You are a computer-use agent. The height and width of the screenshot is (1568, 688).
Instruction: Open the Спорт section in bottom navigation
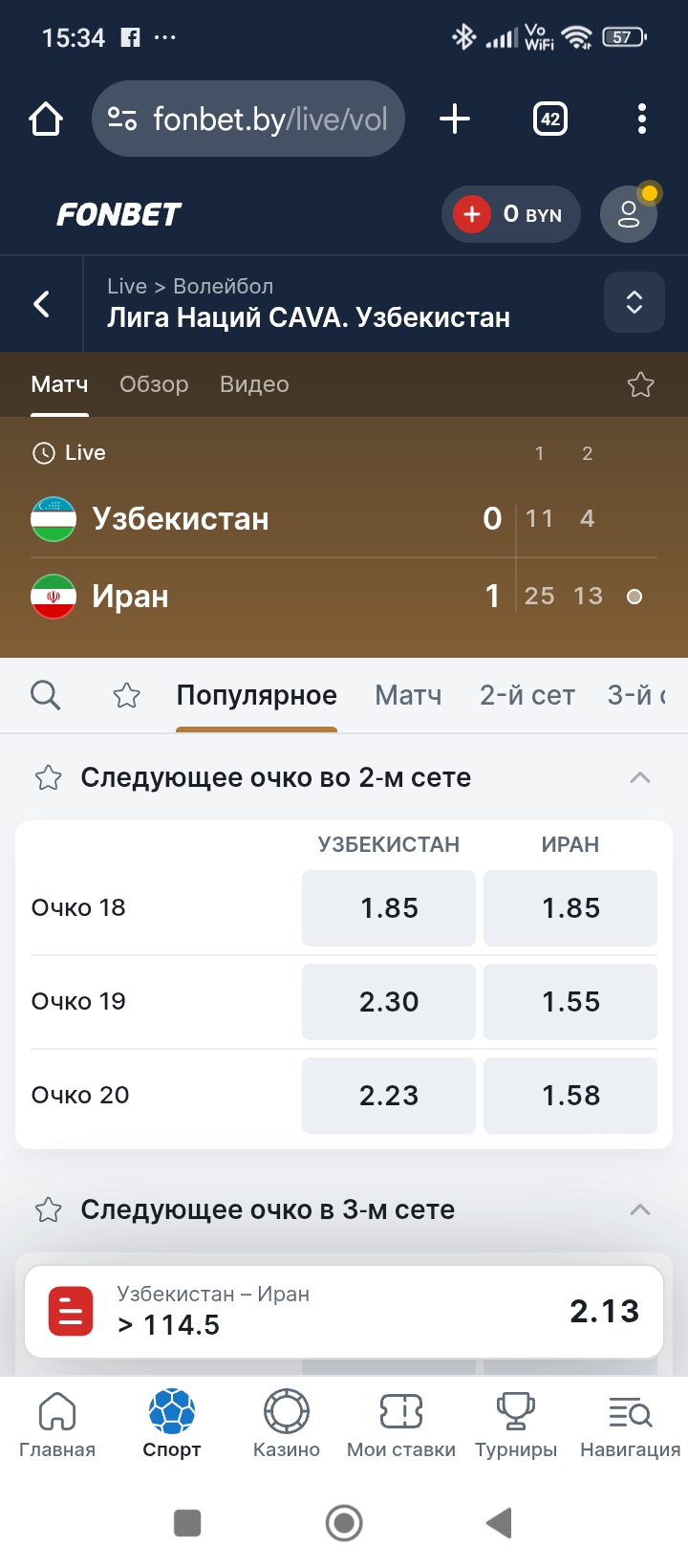click(x=170, y=1425)
